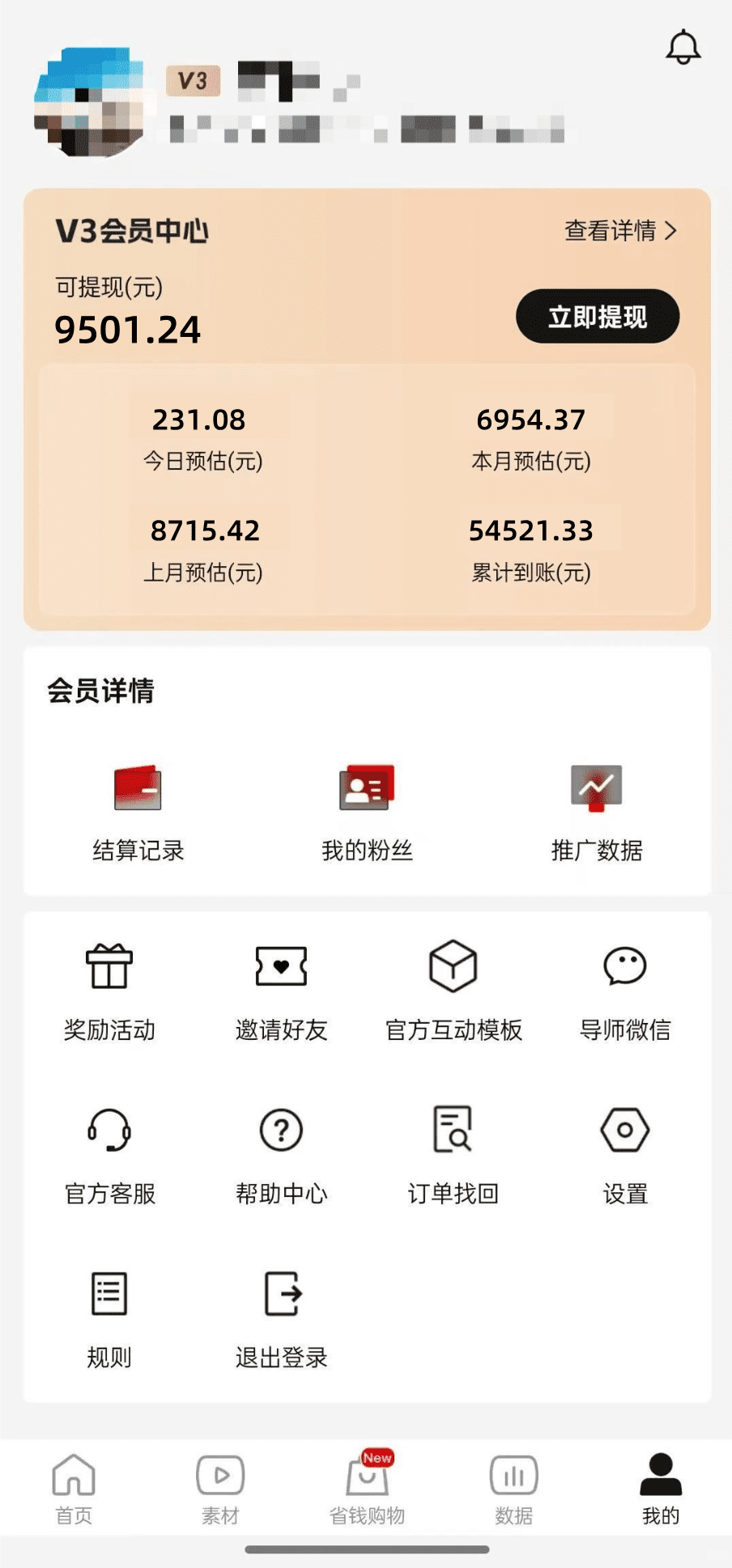
Task: Open 订单找回 order recovery
Action: pos(453,1154)
